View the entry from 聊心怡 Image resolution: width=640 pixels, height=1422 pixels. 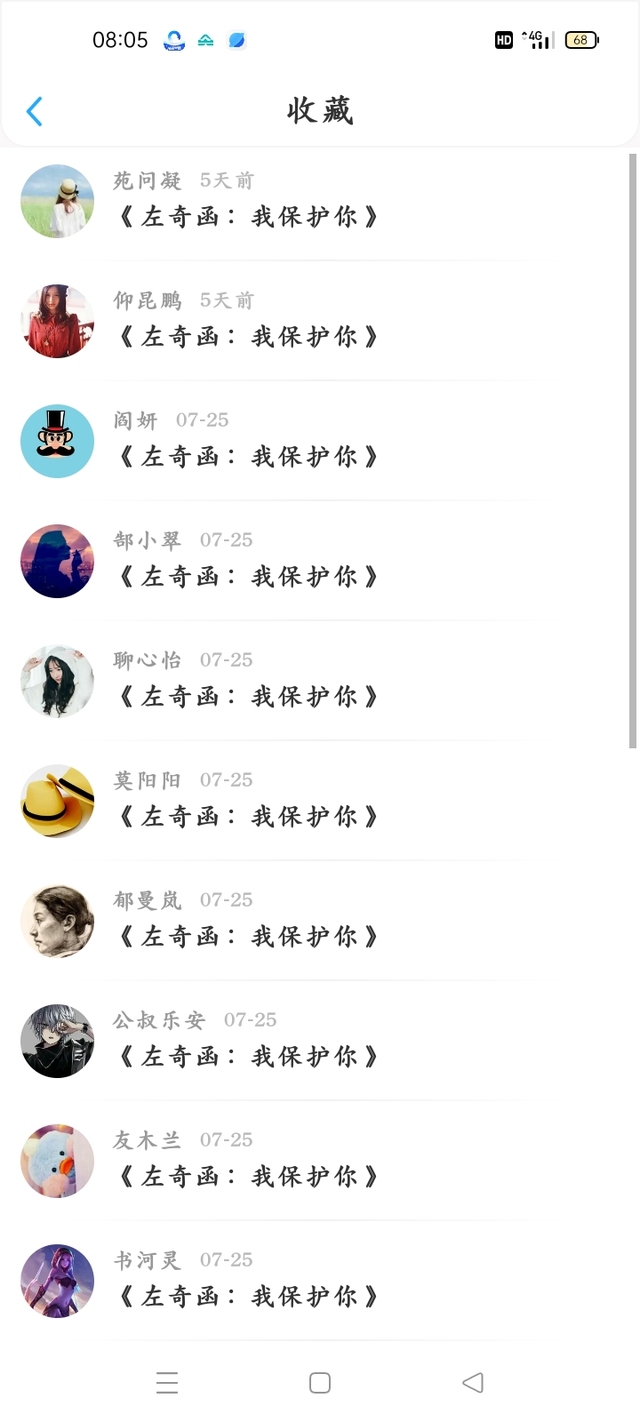coord(248,696)
